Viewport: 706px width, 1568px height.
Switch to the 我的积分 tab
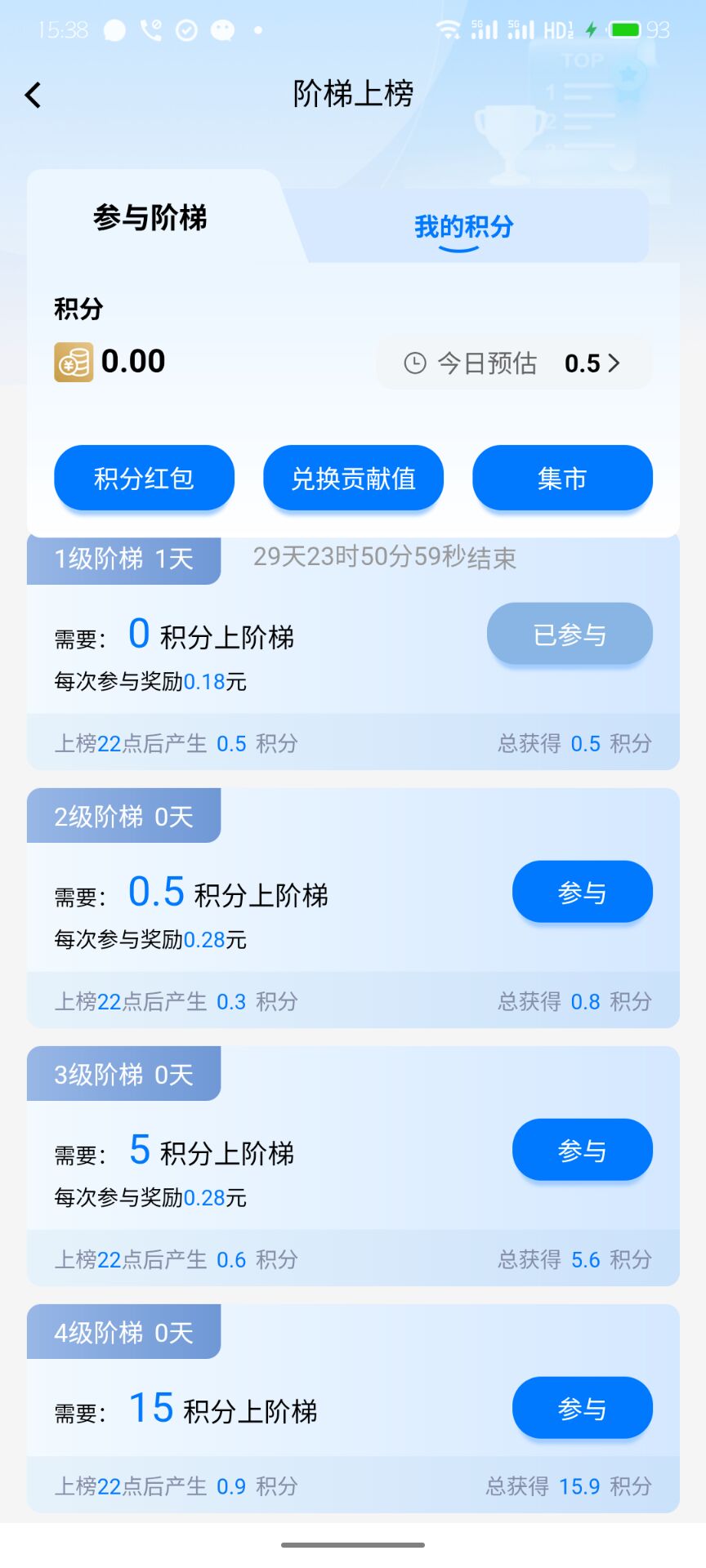[463, 226]
